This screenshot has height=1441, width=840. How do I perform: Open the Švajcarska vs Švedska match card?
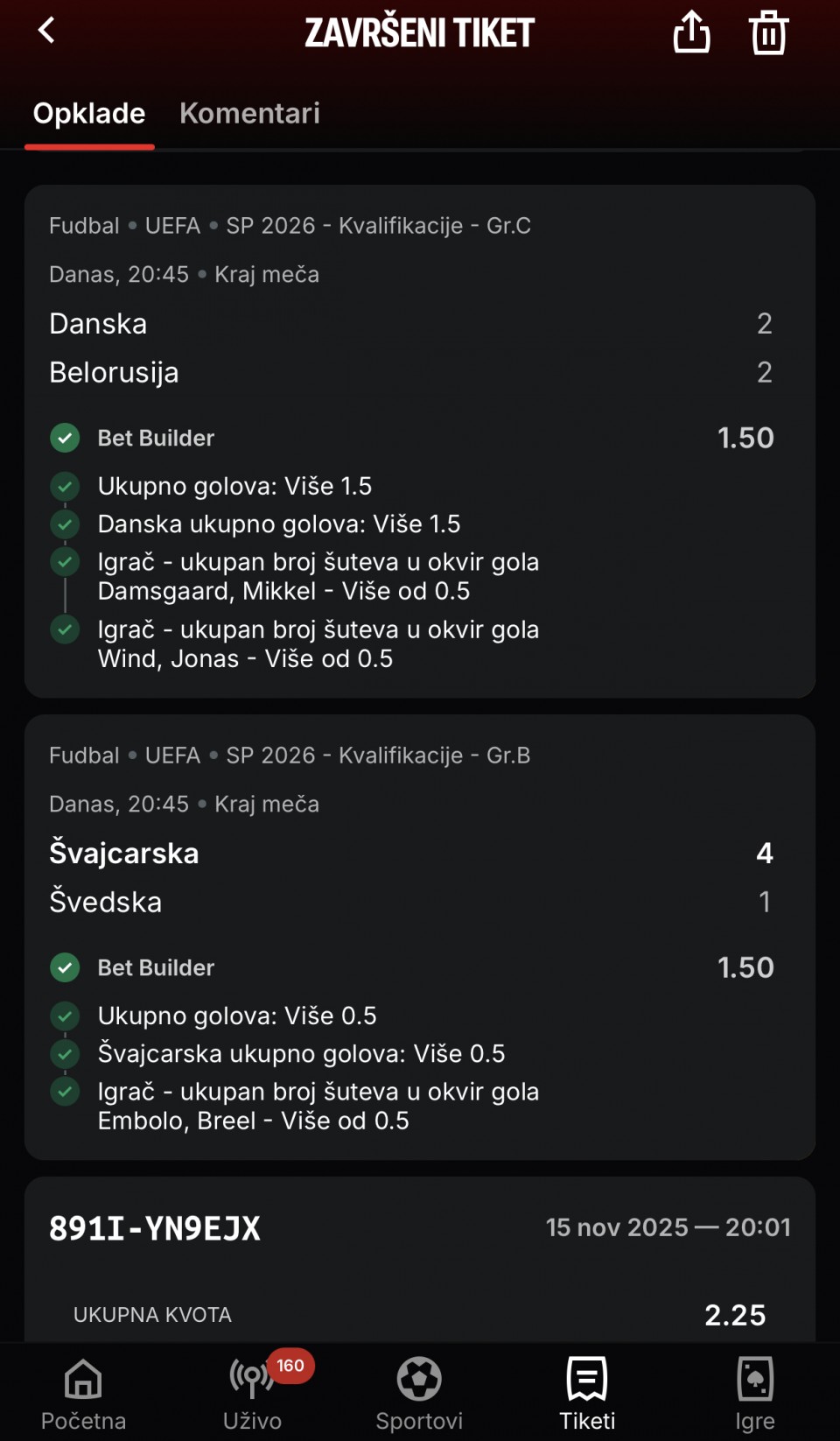pyautogui.click(x=411, y=877)
